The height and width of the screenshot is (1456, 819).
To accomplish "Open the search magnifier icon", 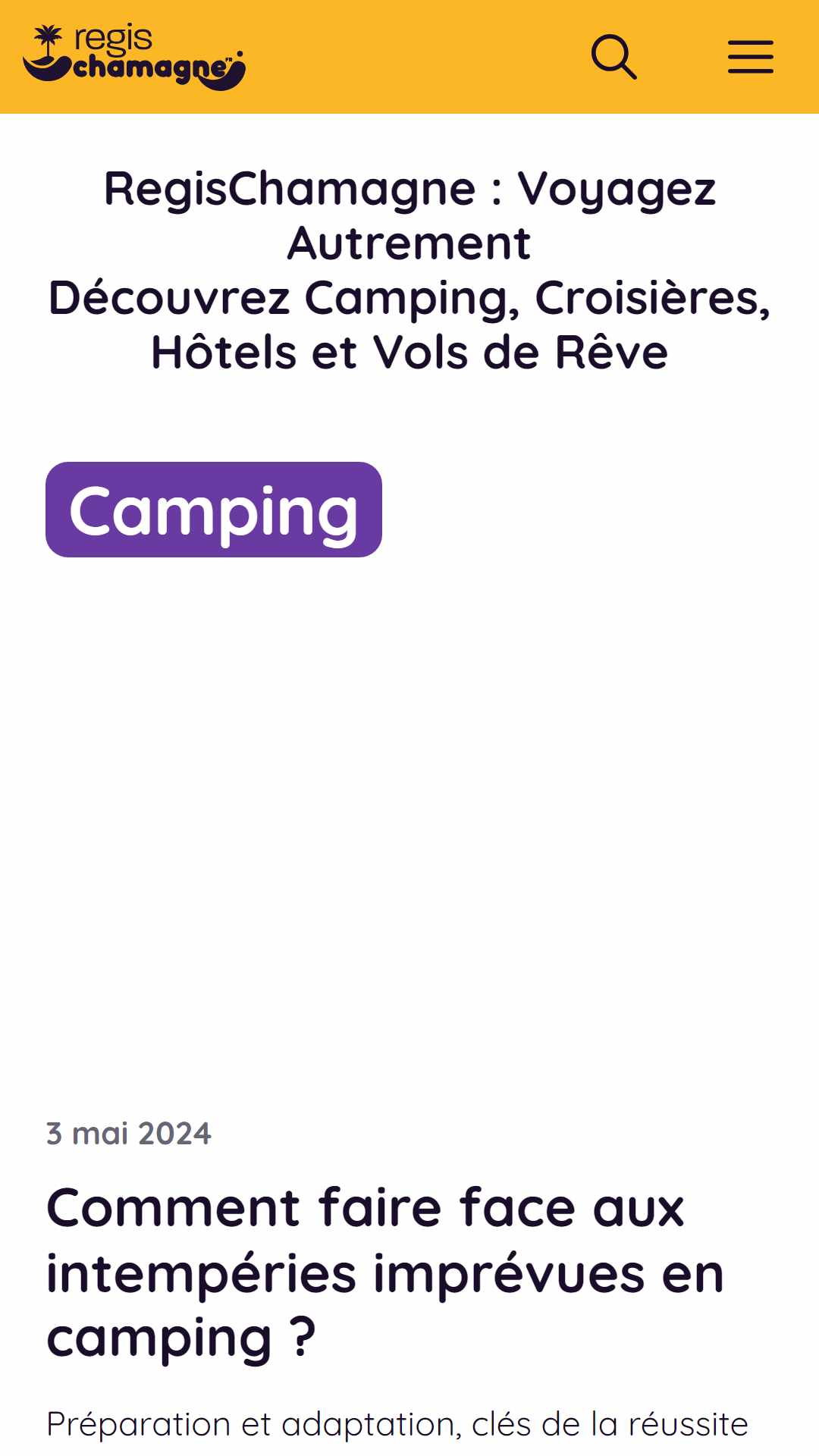I will click(x=614, y=57).
